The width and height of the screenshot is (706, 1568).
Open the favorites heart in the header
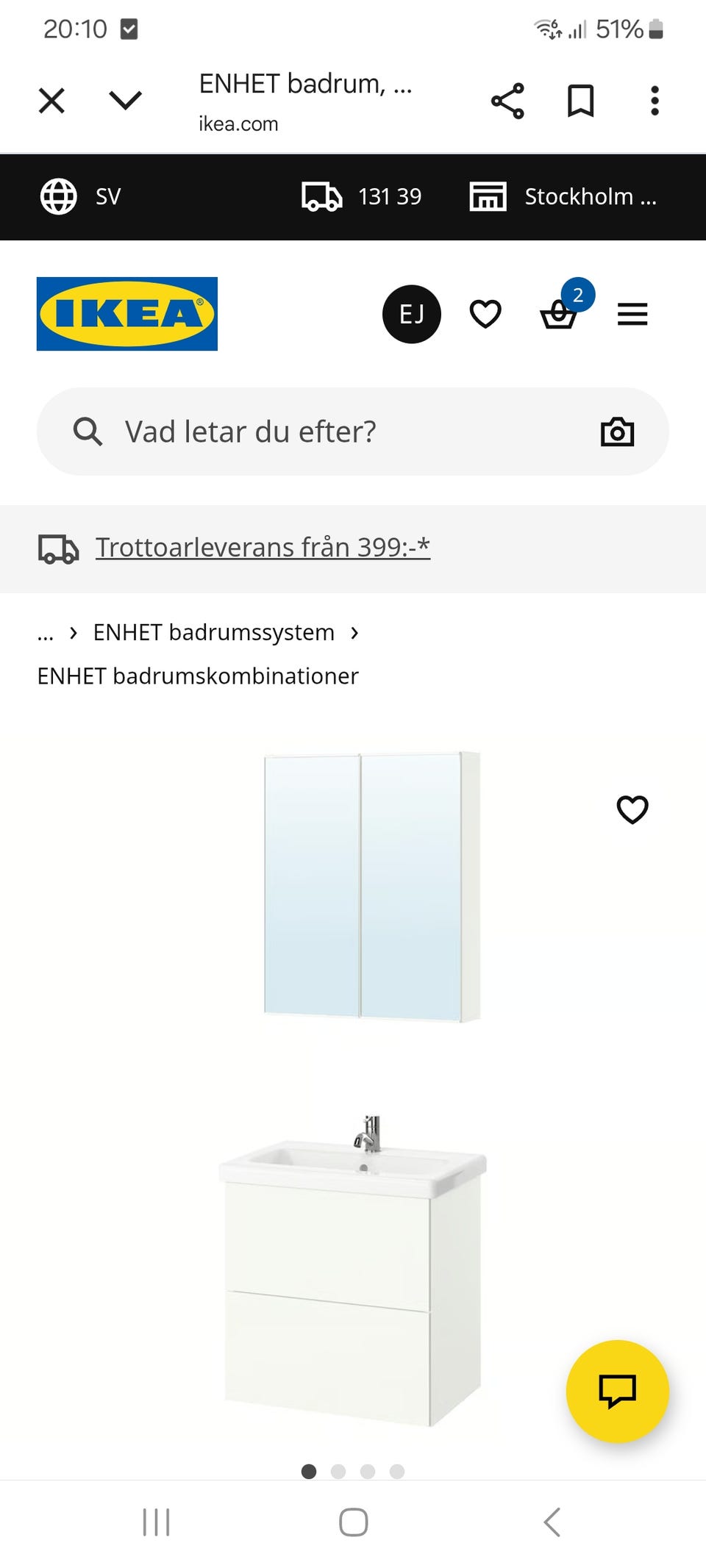(485, 314)
